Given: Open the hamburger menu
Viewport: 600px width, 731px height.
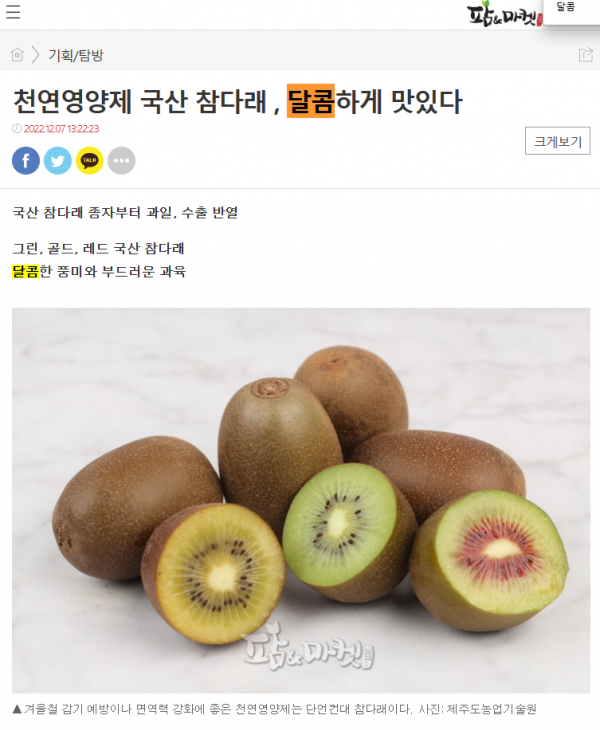Looking at the screenshot, I should coord(13,13).
